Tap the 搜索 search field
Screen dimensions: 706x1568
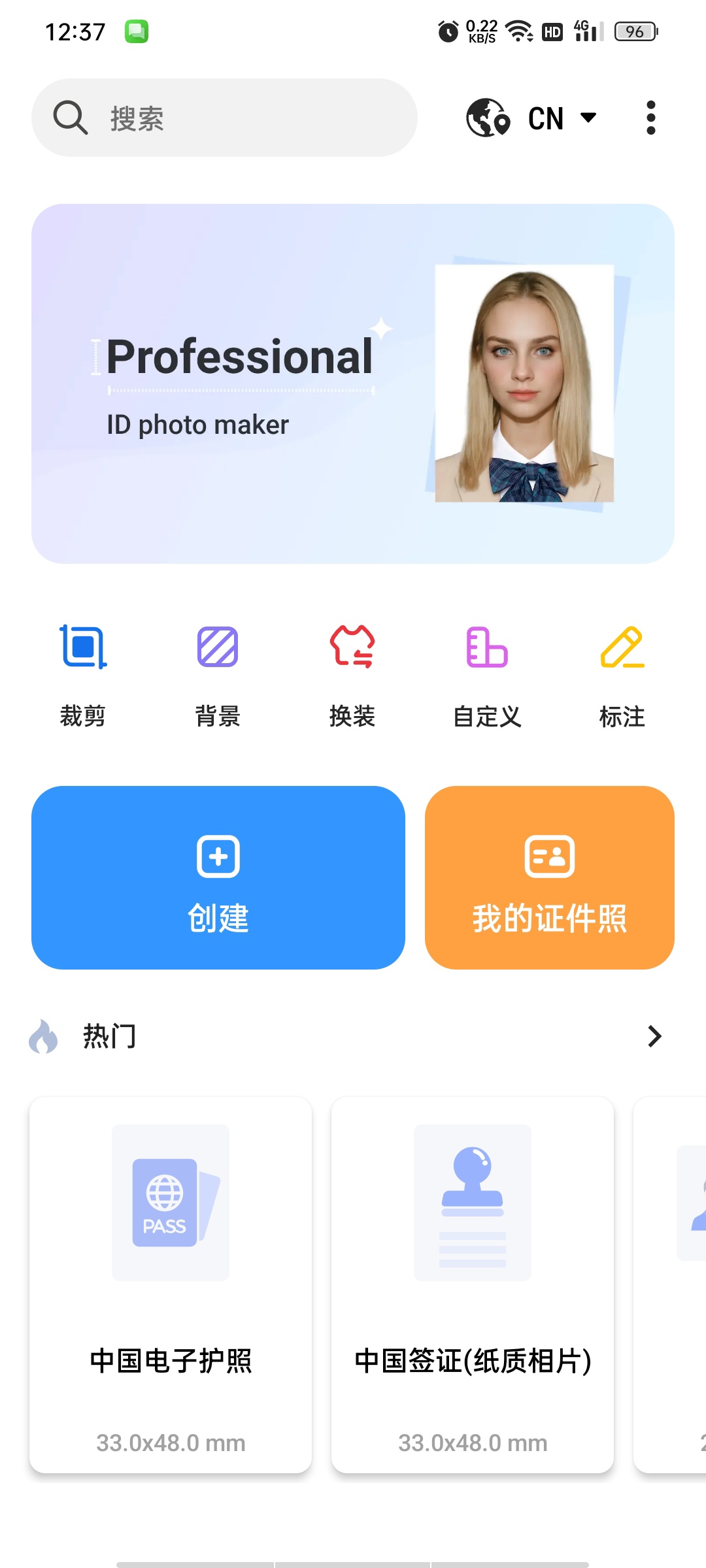coord(224,118)
